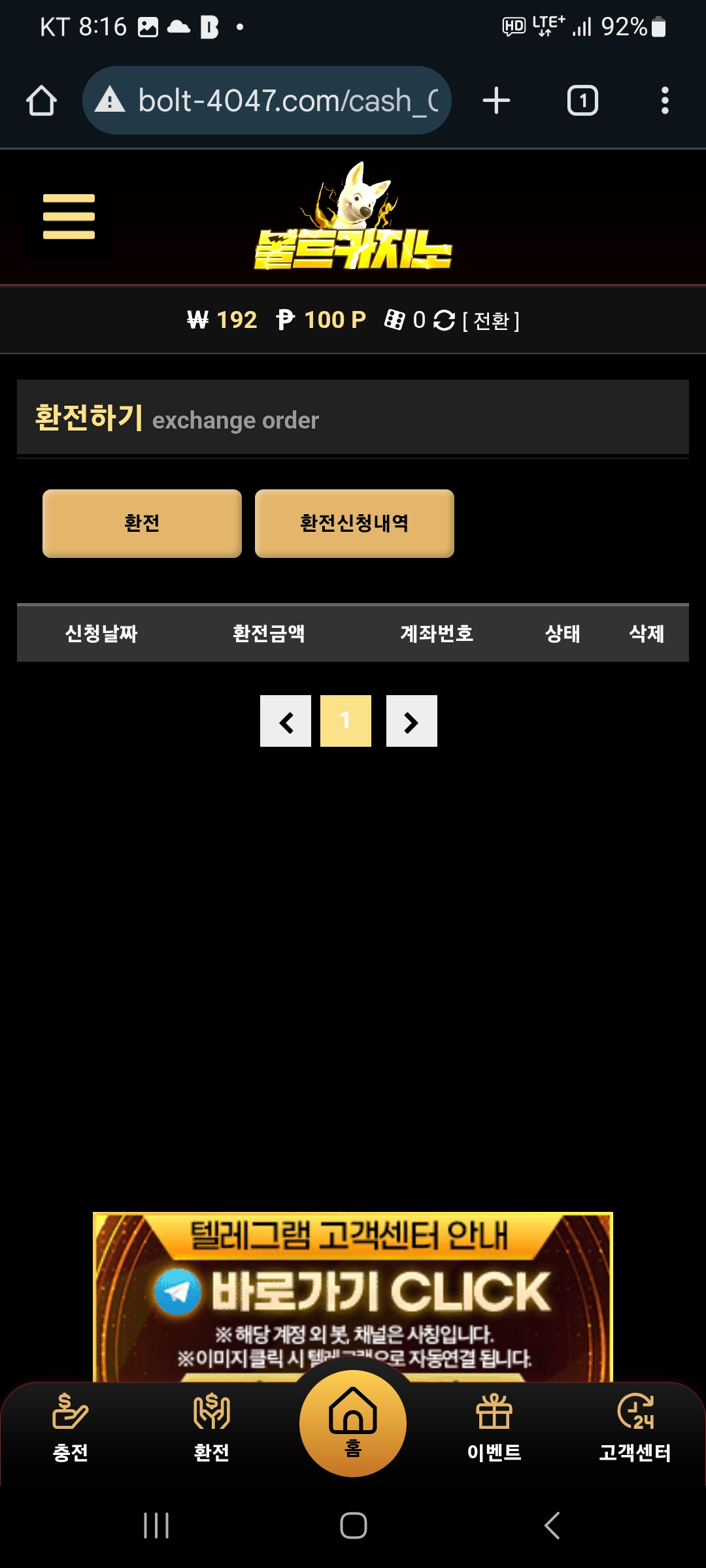Switch to the 충전 tab
706x1568 pixels.
70,1428
